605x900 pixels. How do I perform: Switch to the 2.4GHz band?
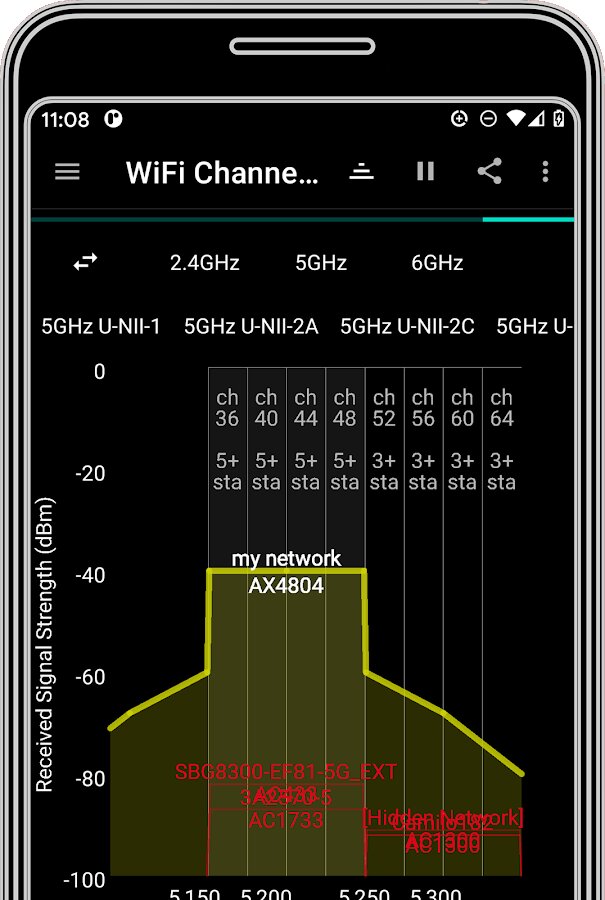[204, 263]
